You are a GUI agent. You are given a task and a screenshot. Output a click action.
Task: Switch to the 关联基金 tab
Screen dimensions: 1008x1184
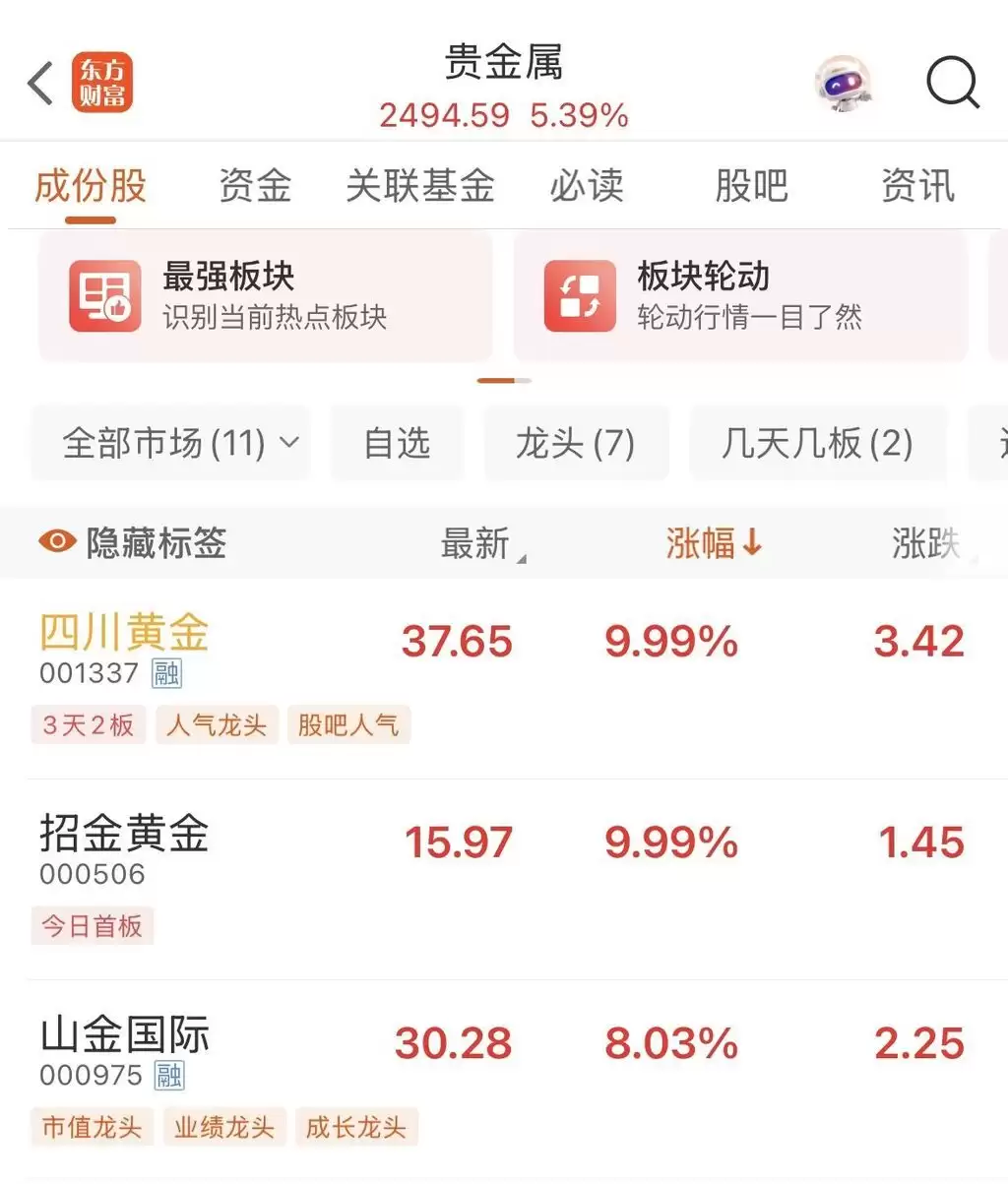420,186
